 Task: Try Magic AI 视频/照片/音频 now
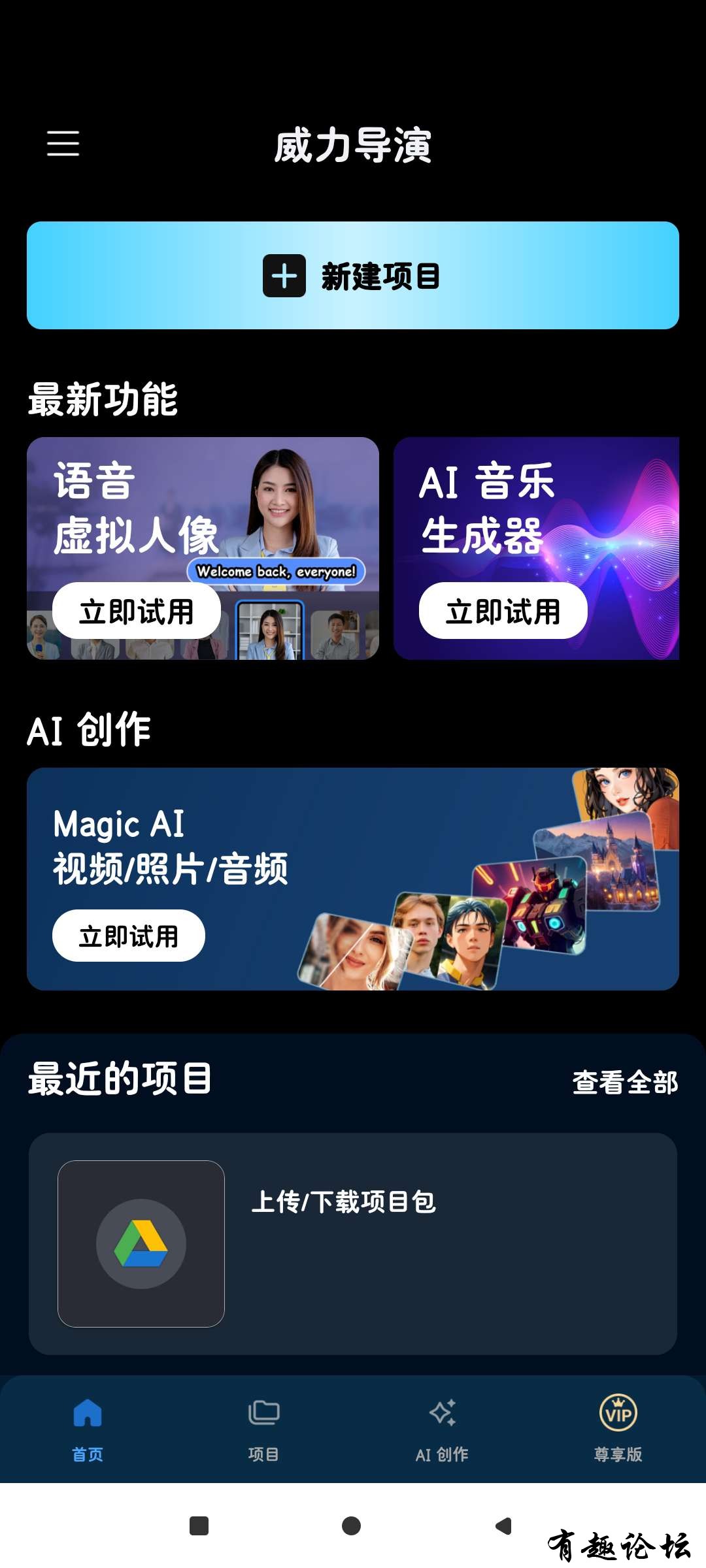click(x=129, y=936)
